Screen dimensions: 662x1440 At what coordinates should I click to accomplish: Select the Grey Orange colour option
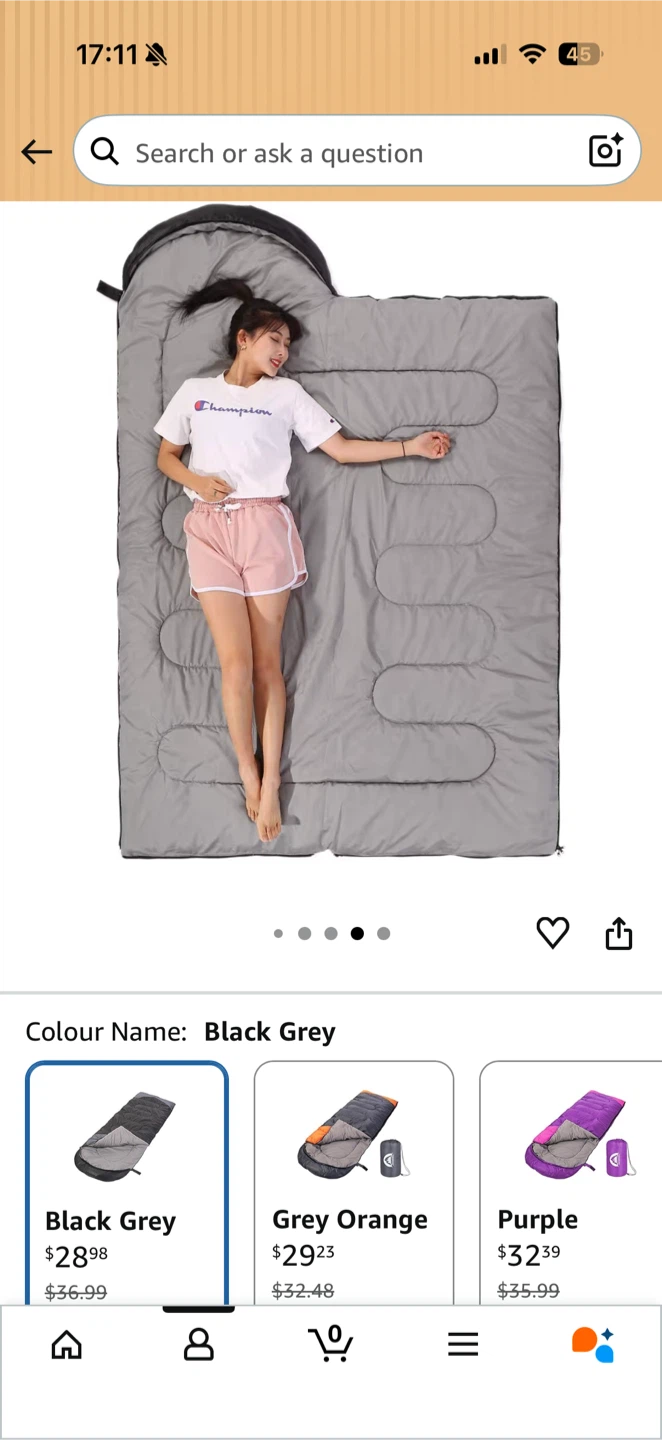coord(354,1183)
